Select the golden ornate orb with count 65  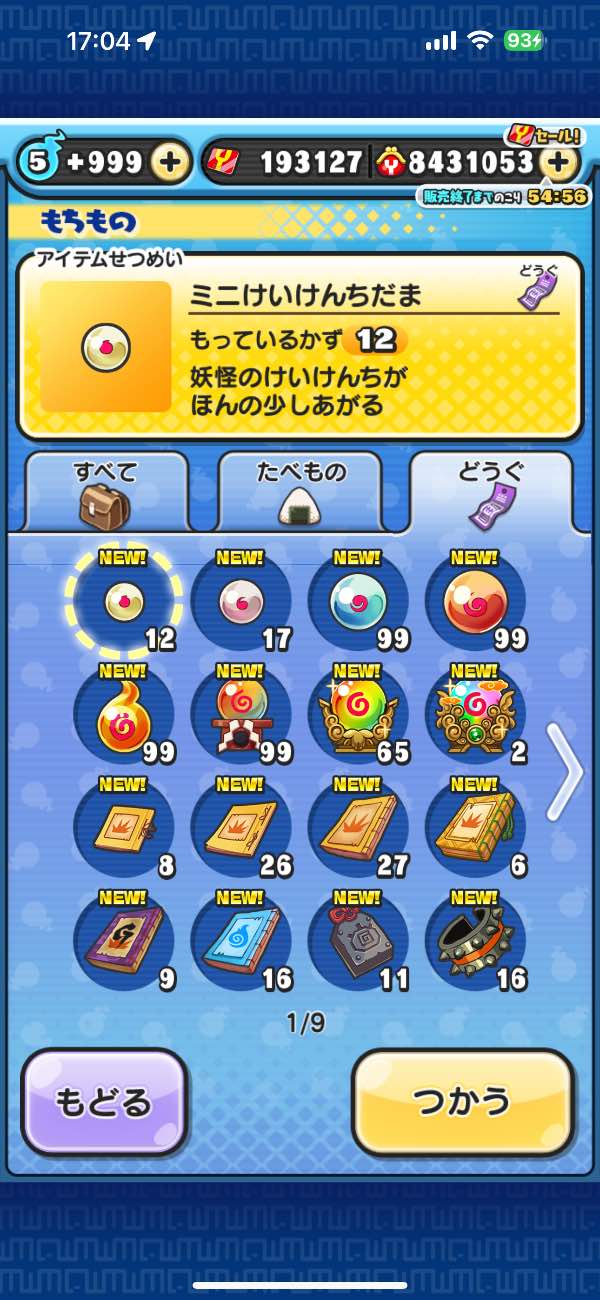[358, 715]
